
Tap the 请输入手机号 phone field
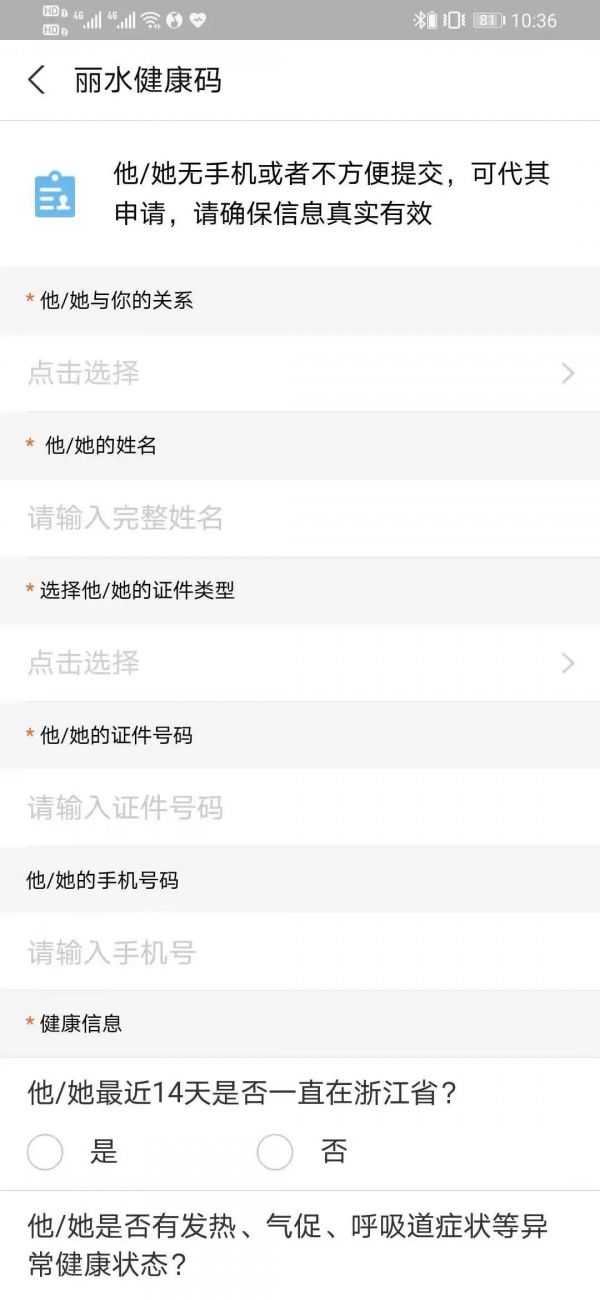pyautogui.click(x=300, y=952)
